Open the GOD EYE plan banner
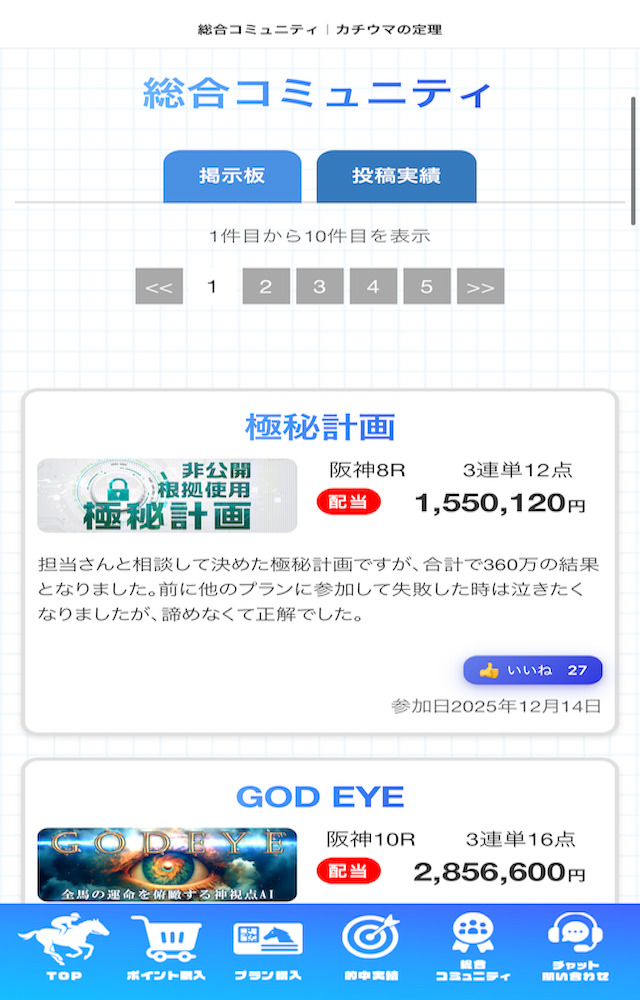Screen dimensions: 640x1000 coord(167,862)
